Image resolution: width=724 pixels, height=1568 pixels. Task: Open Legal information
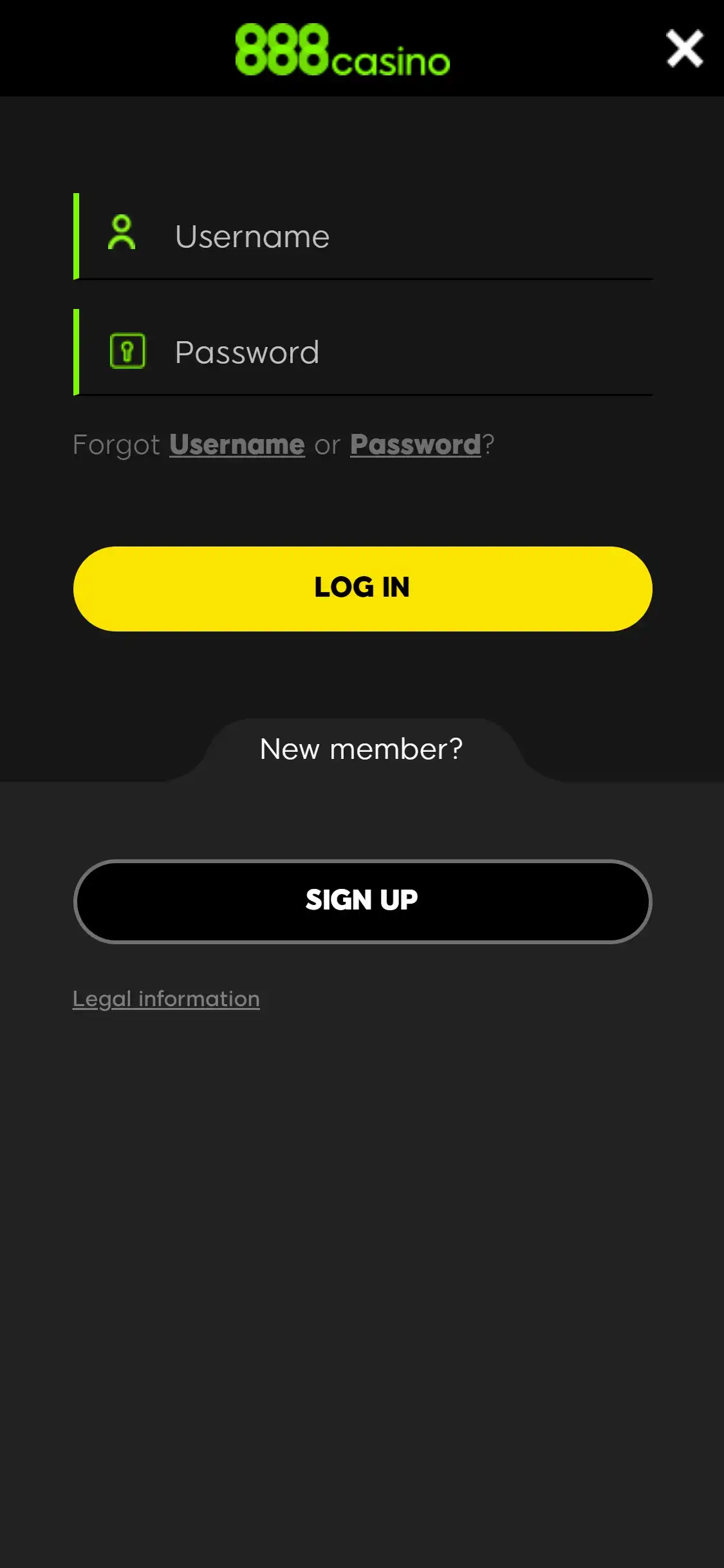coord(166,999)
